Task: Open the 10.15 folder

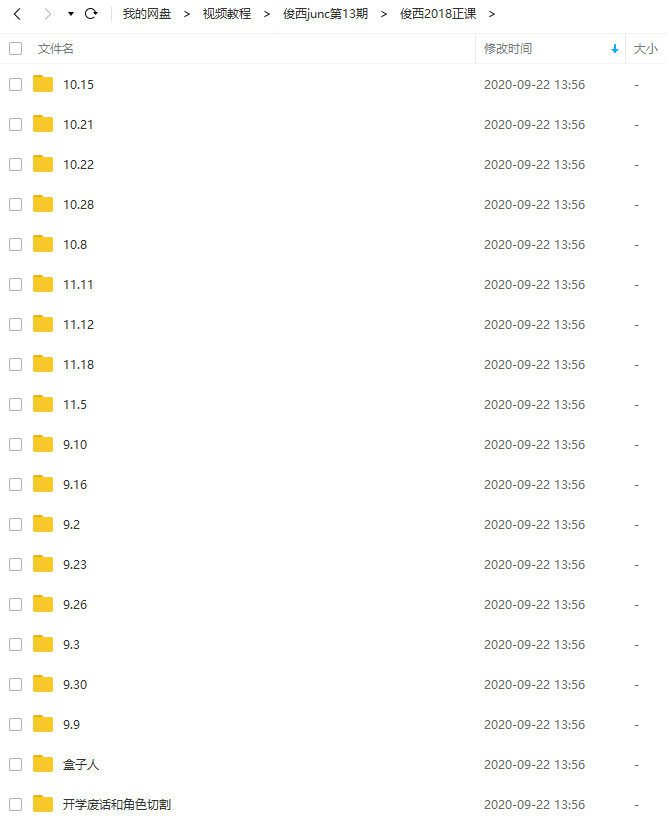Action: coord(78,85)
